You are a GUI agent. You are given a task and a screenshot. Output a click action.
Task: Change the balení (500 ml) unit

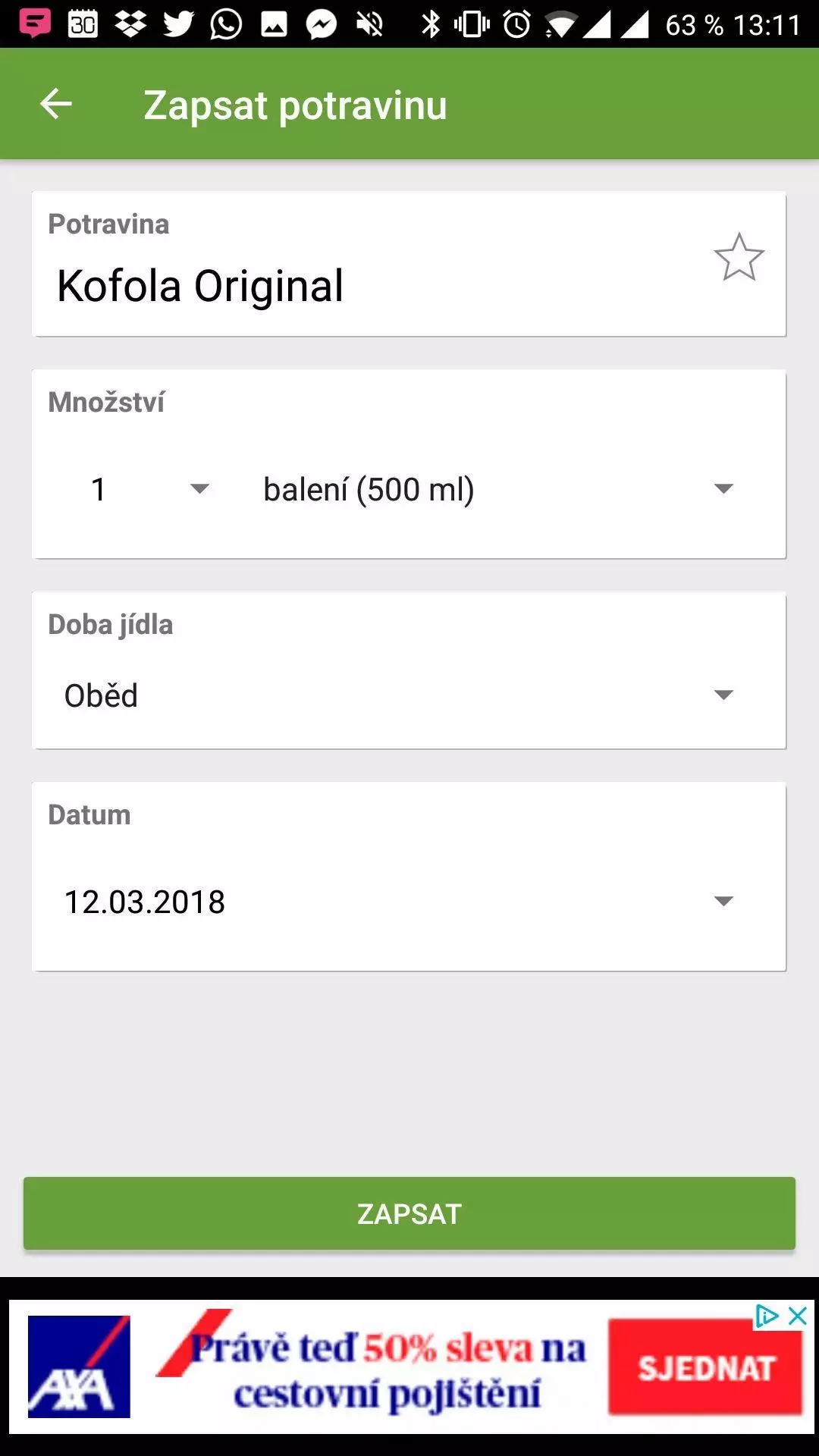(497, 489)
